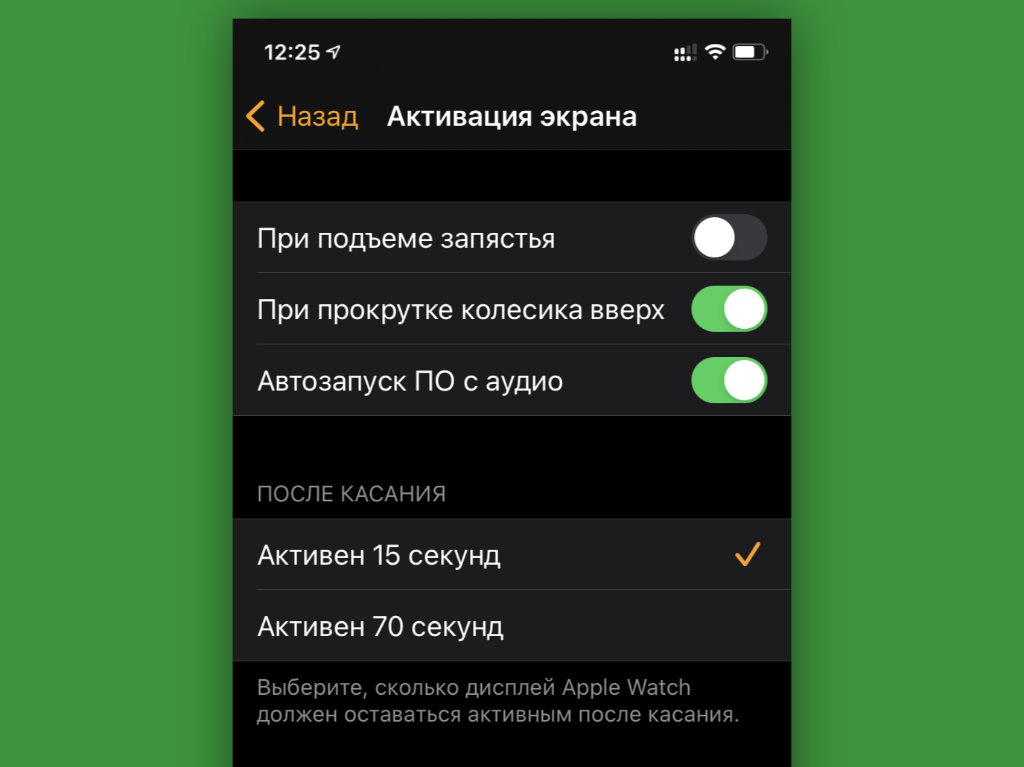Turn off При прокрутке колесика вверх
Screen dimensions: 1024x767
point(729,309)
